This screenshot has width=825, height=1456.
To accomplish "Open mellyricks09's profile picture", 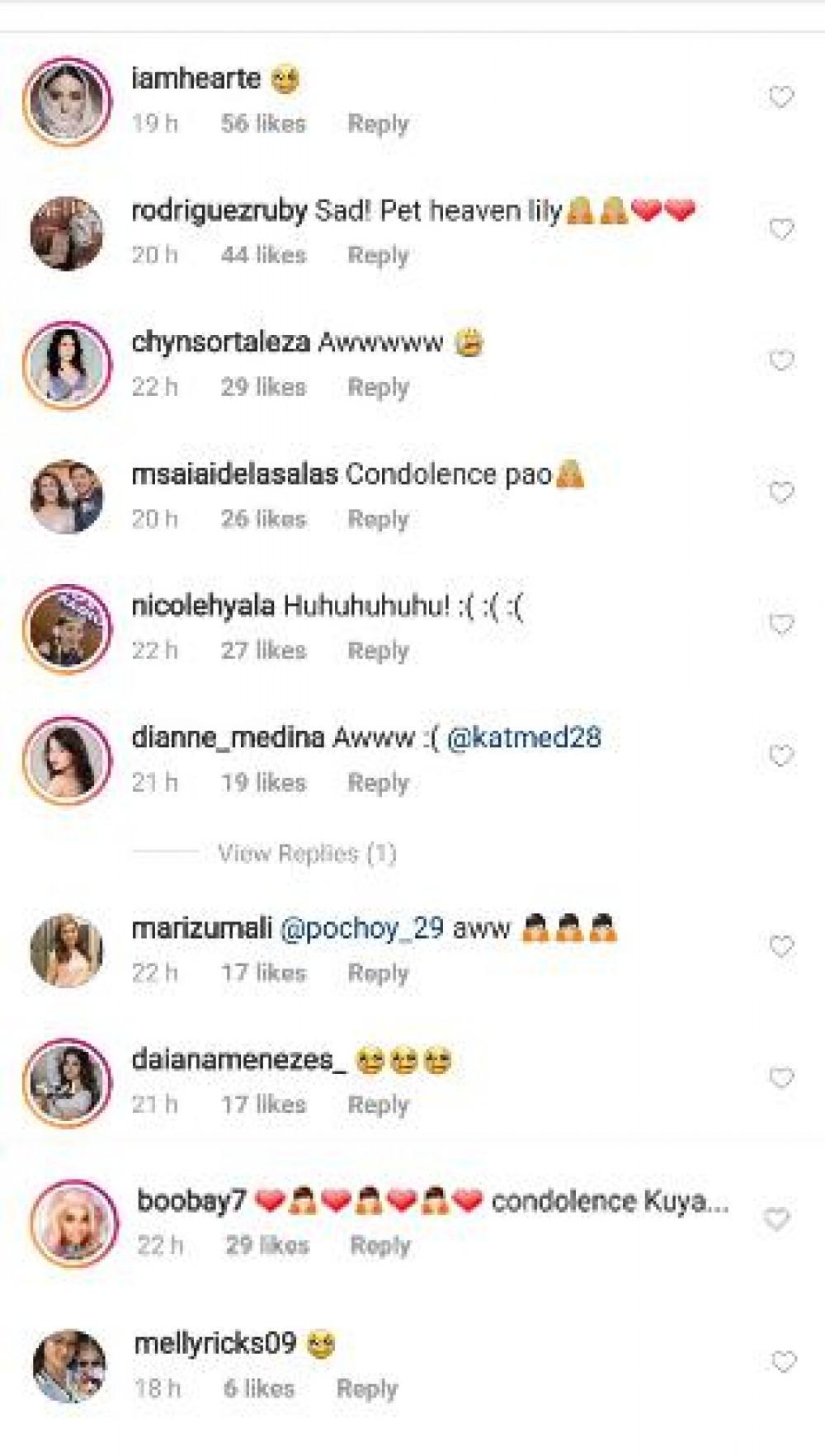I will 69,1365.
